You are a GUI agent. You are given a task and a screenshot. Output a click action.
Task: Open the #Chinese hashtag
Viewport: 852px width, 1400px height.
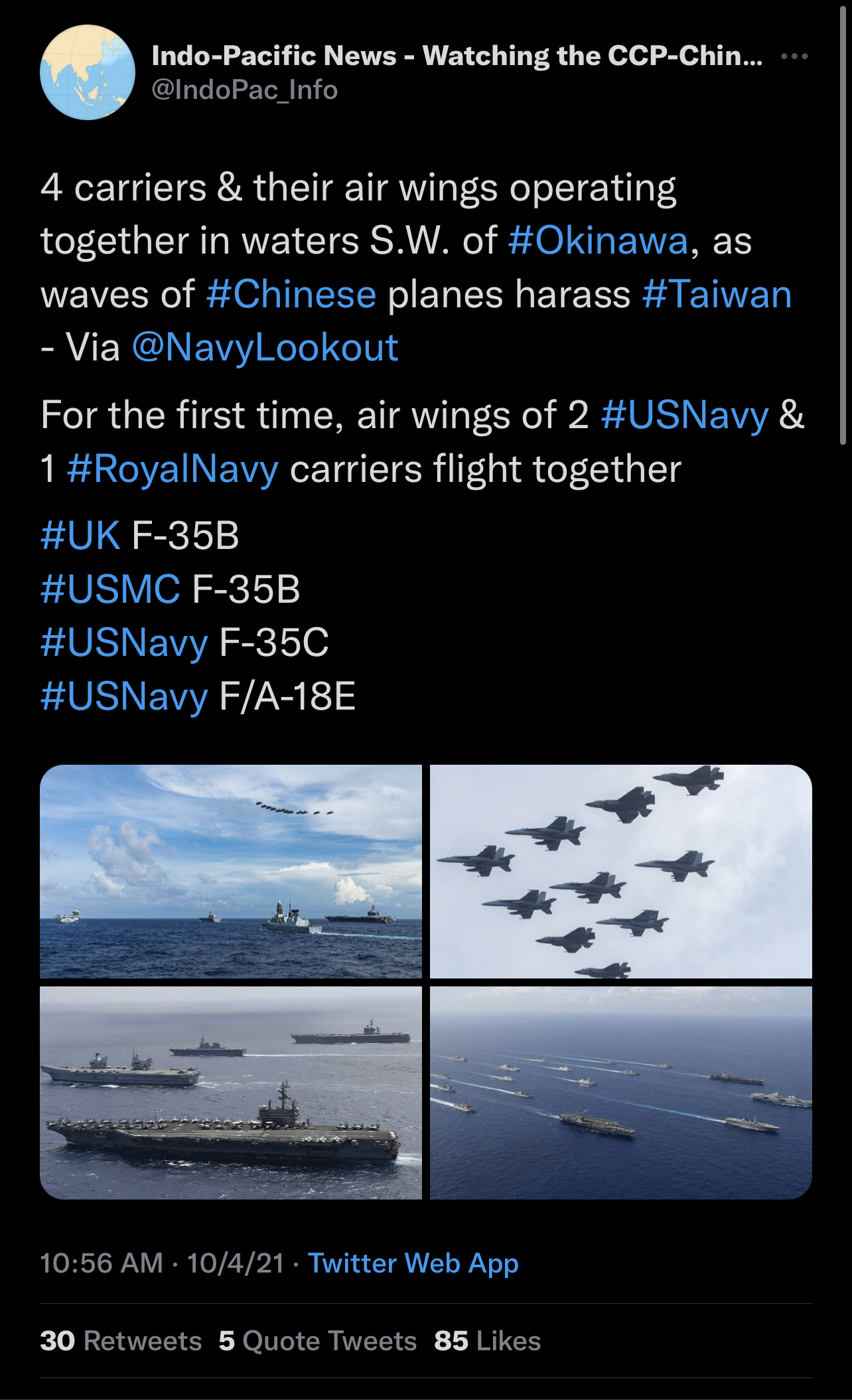coord(291,294)
